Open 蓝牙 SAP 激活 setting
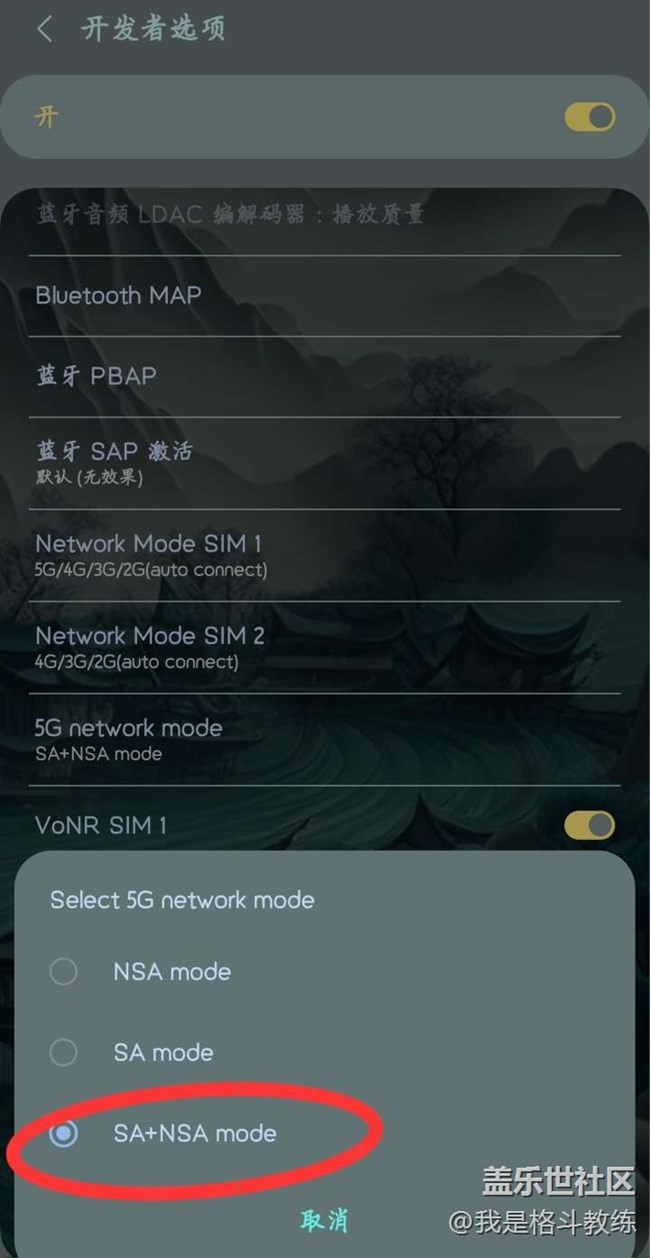The height and width of the screenshot is (1258, 650). point(325,462)
